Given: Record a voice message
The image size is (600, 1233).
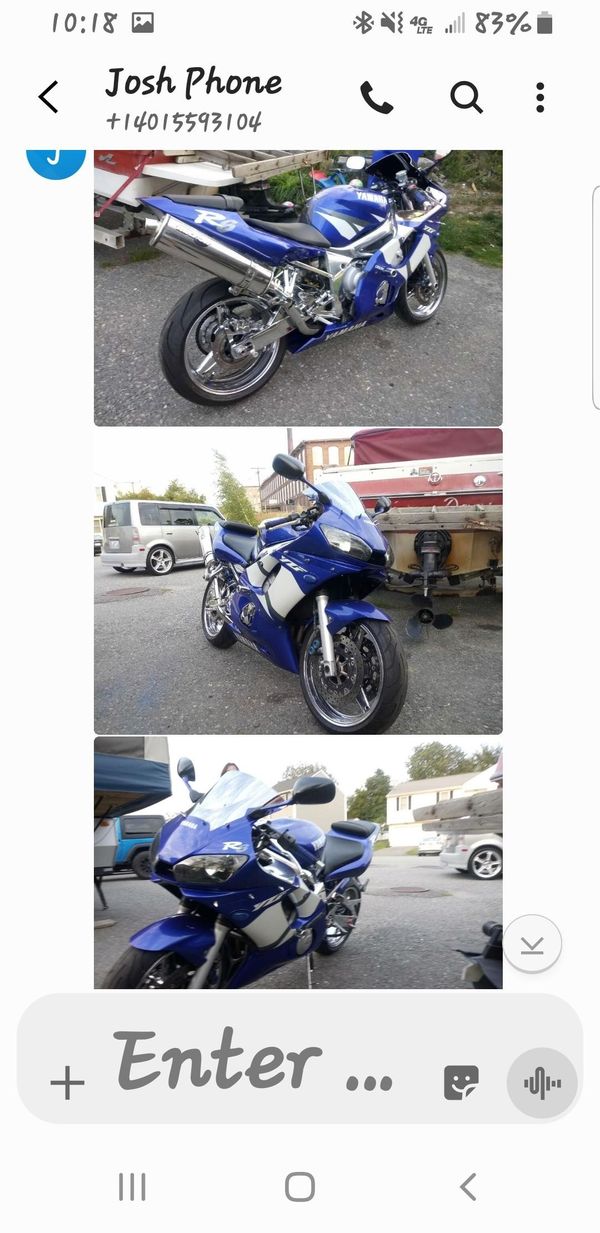Looking at the screenshot, I should tap(542, 1082).
